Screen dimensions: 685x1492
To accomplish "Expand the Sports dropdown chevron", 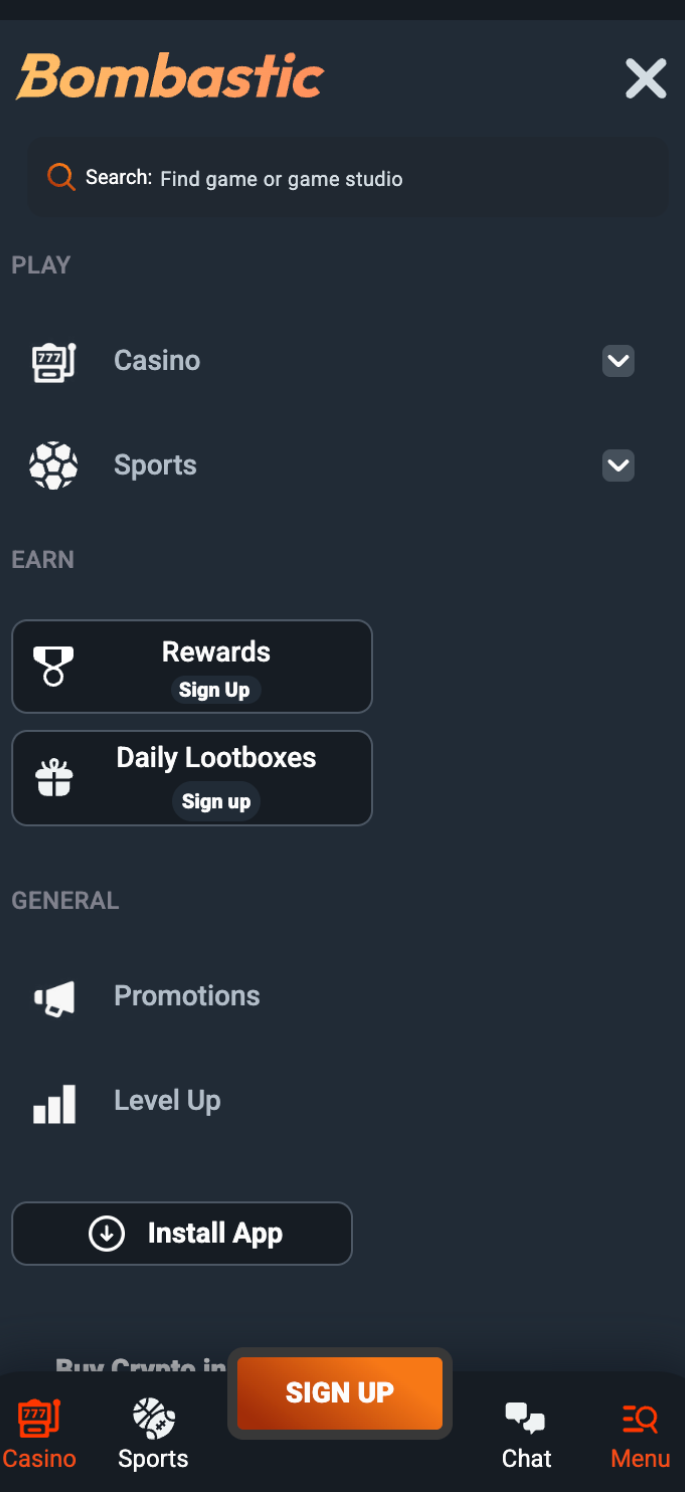I will pyautogui.click(x=618, y=466).
